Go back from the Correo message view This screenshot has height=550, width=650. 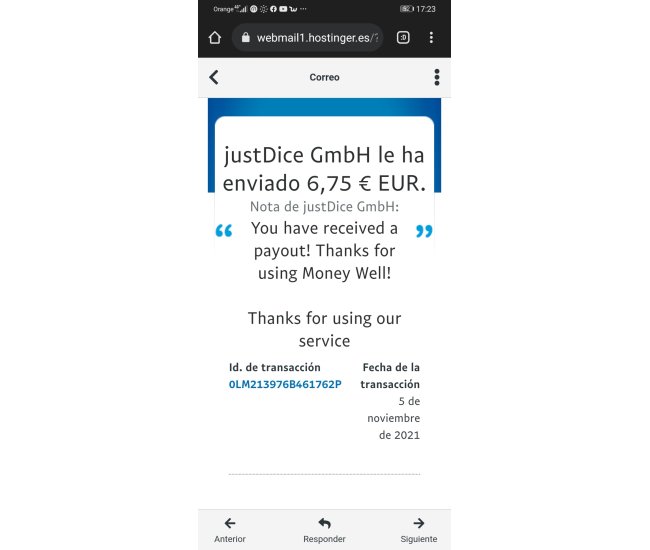click(x=214, y=77)
